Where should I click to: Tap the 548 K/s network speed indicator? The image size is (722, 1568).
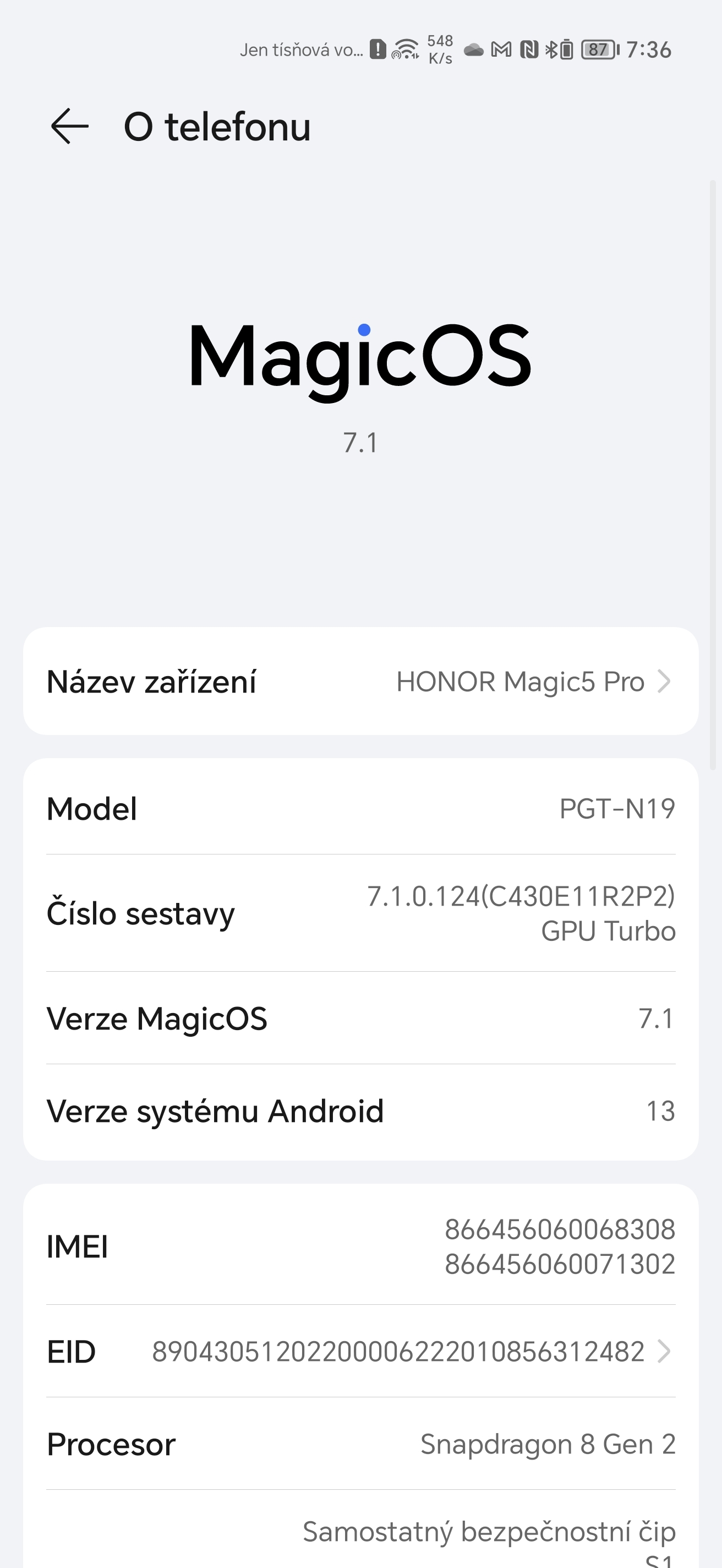(439, 48)
